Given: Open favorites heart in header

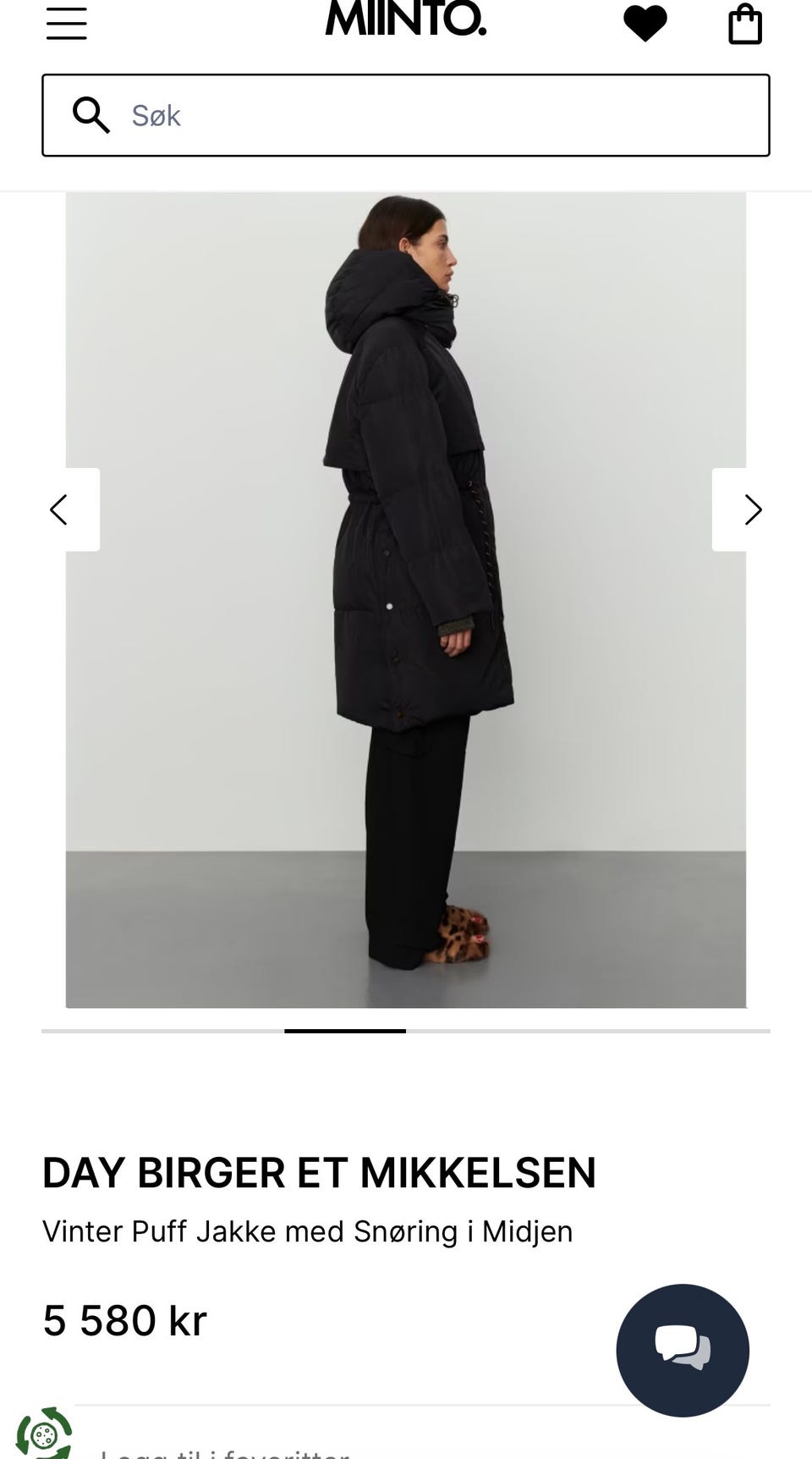Looking at the screenshot, I should tap(645, 23).
